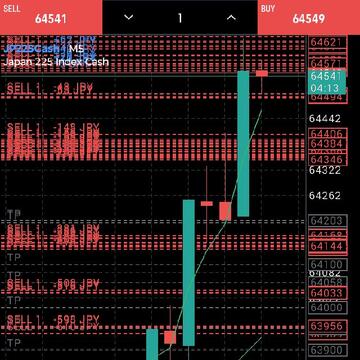Edit the lot size value 1

[x=180, y=18]
